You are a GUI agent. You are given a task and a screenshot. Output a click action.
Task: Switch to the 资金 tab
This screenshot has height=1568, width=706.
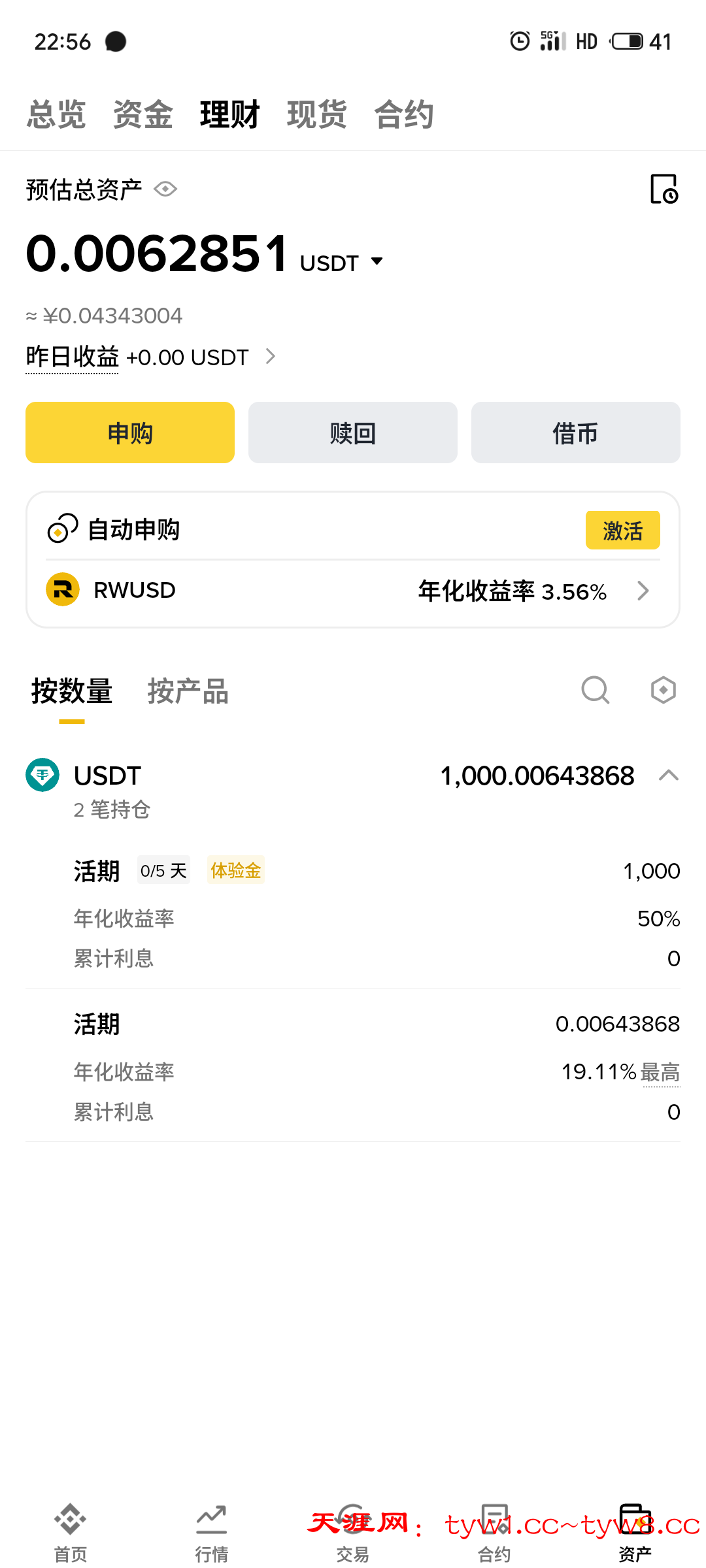(x=143, y=115)
